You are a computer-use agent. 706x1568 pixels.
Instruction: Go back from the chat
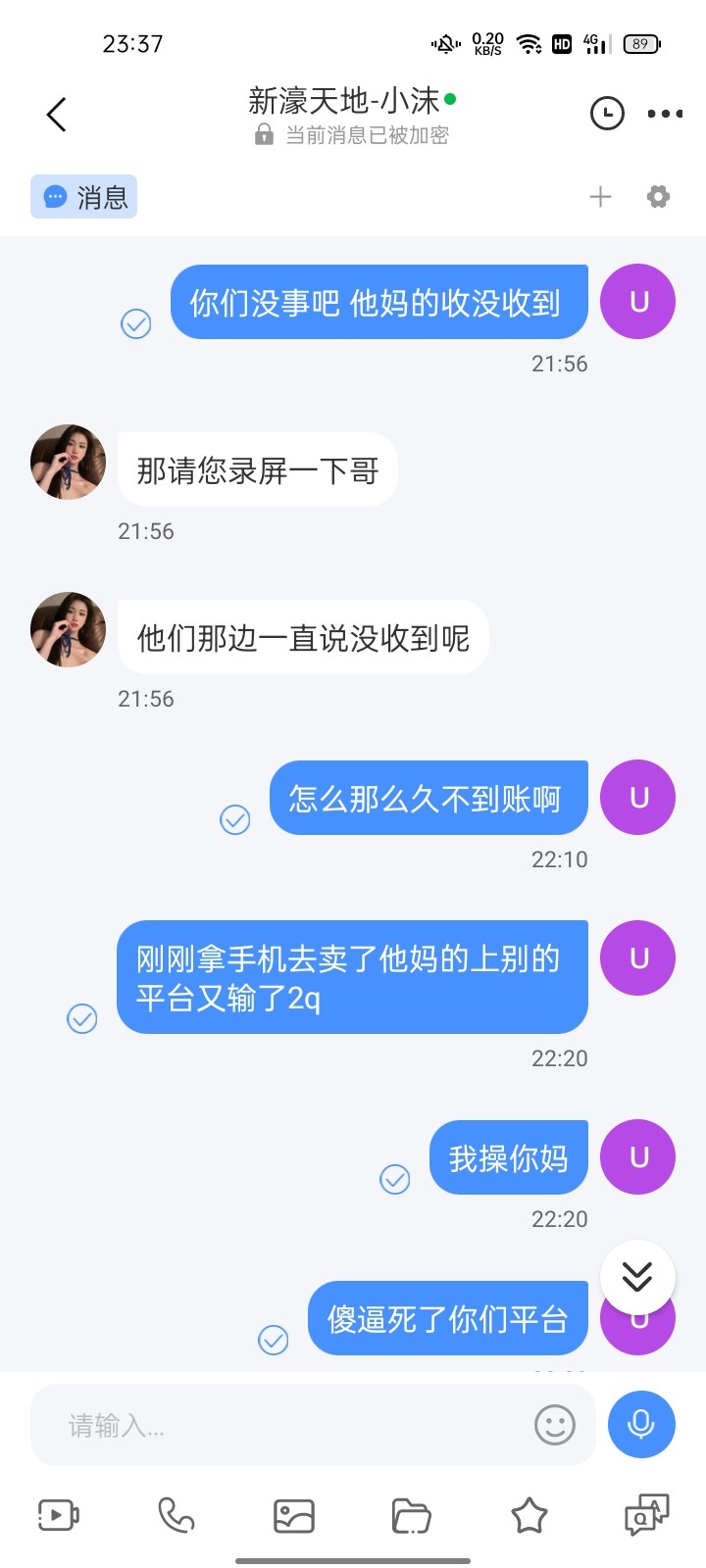coord(57,115)
